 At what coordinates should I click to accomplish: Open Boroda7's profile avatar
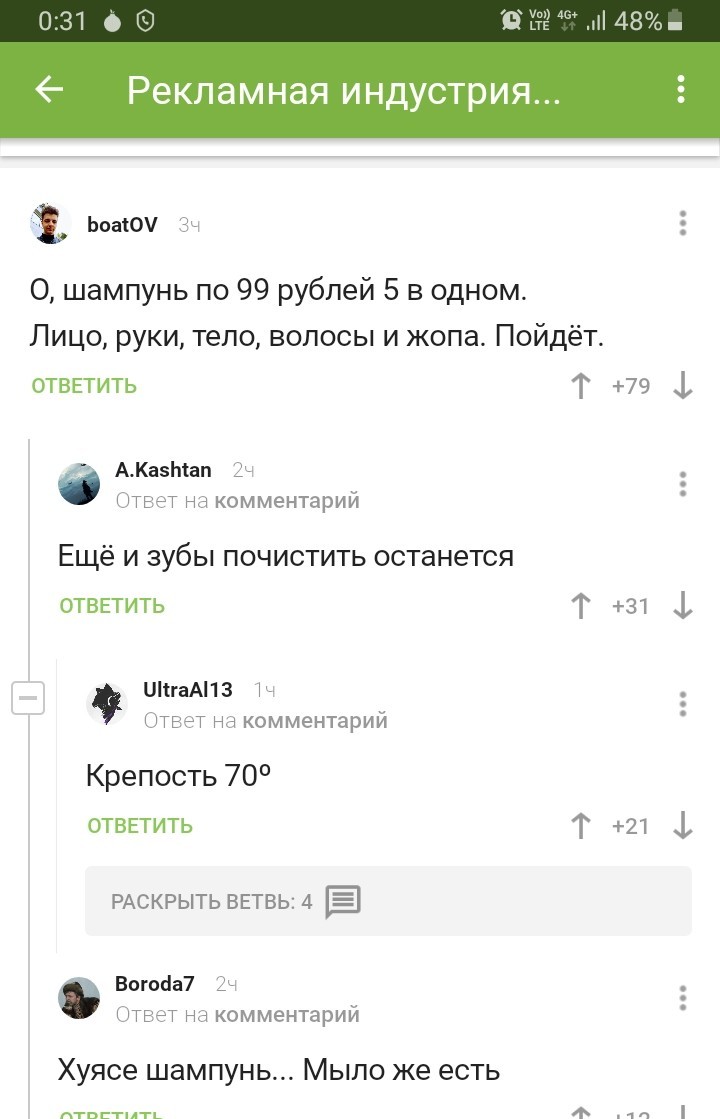79,998
